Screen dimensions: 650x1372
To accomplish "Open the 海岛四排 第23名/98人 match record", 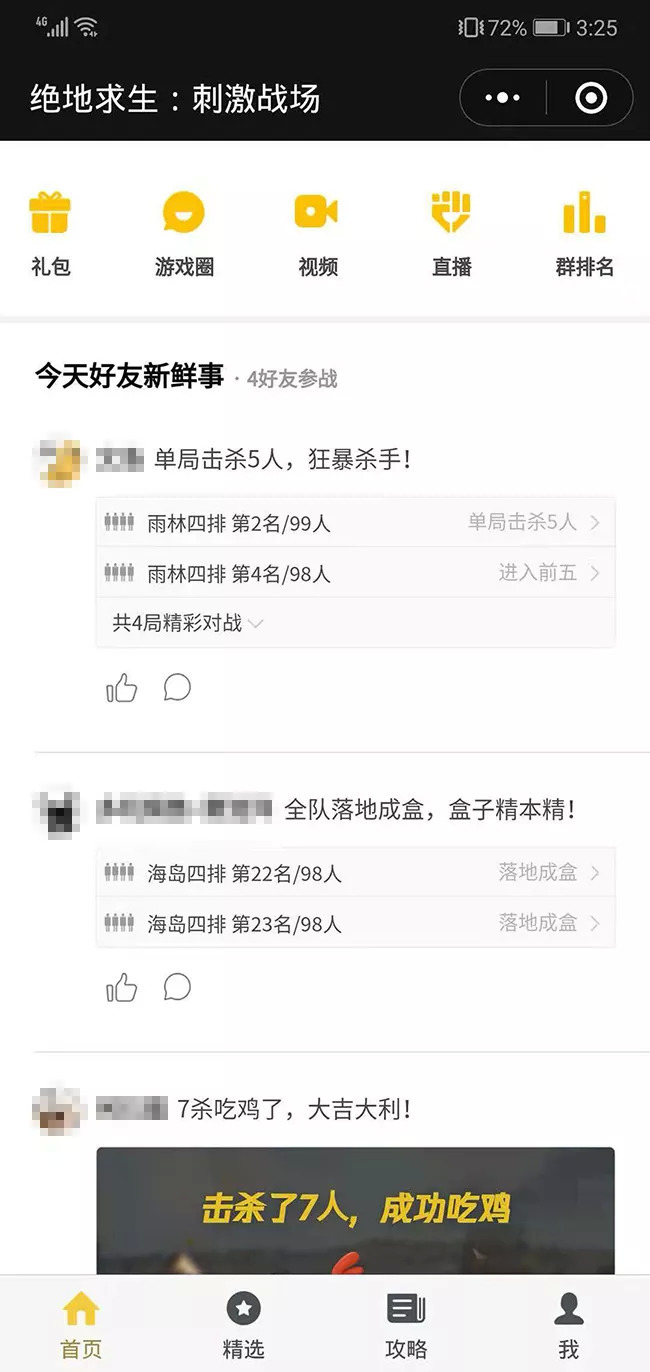I will [x=355, y=923].
